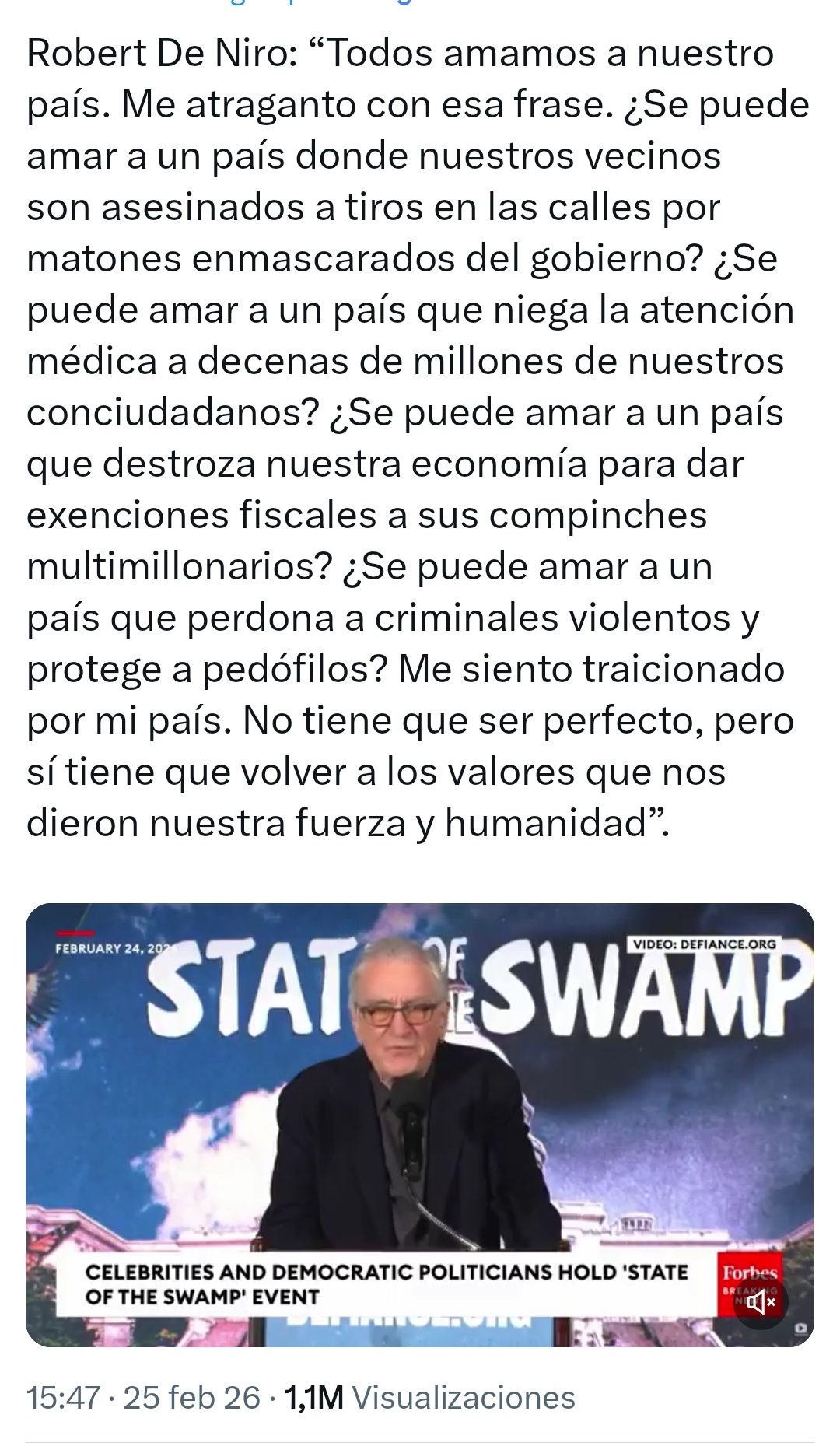840x1453 pixels.
Task: Open the 1,1M Visualizaciones view stats
Action: [430, 1398]
